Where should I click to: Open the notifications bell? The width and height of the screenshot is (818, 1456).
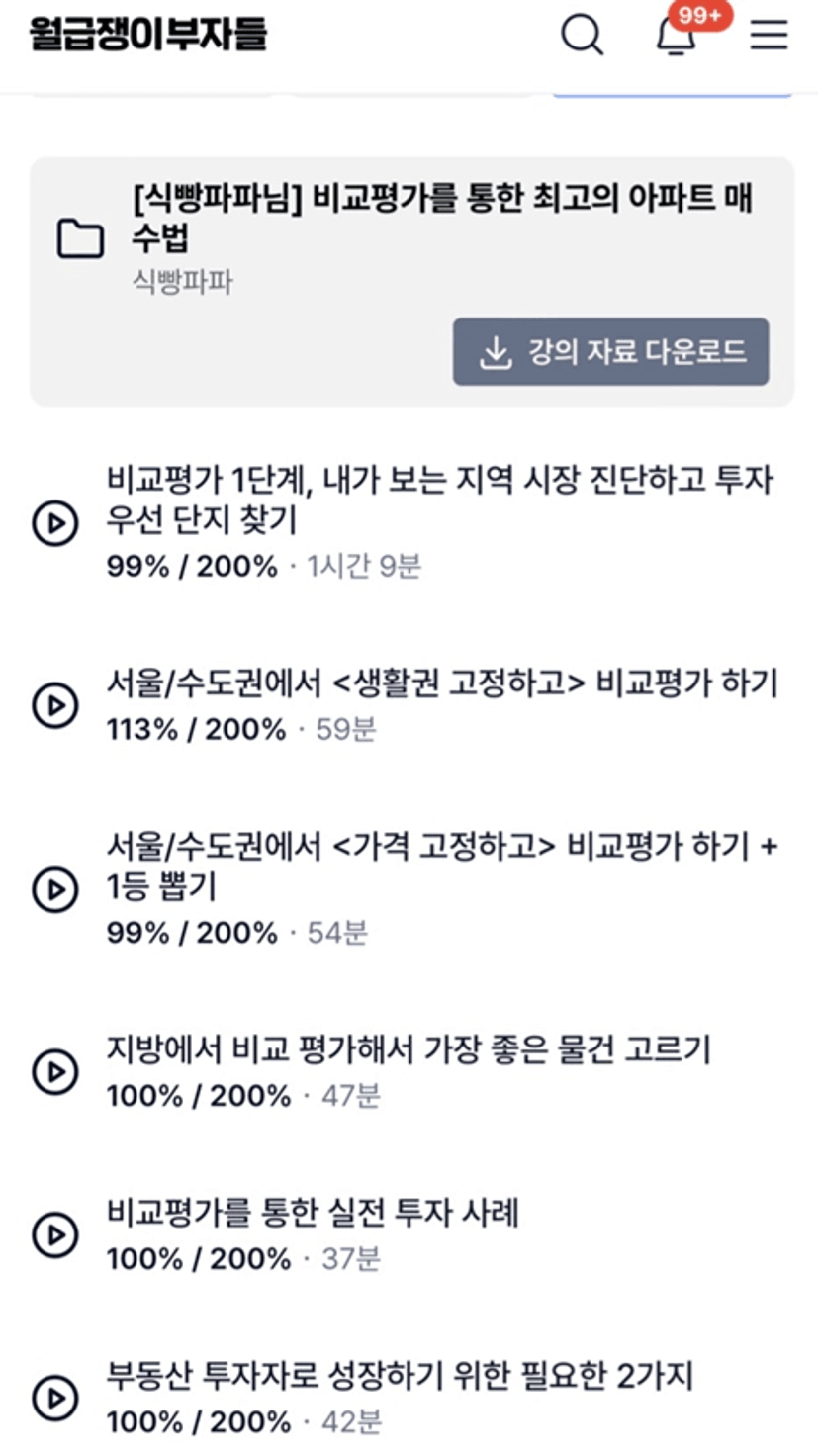pyautogui.click(x=677, y=37)
